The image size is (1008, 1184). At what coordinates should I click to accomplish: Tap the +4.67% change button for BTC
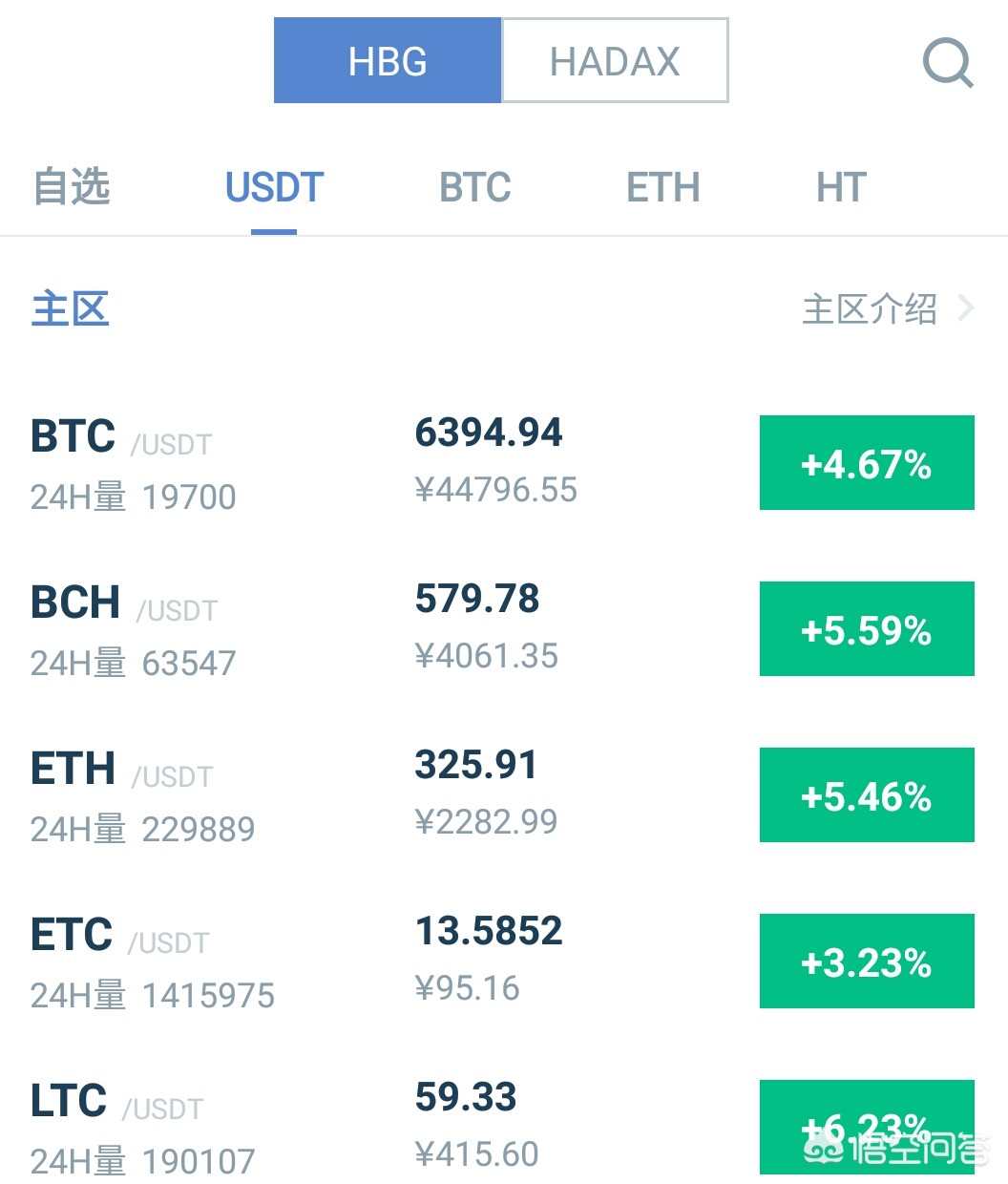tap(867, 463)
